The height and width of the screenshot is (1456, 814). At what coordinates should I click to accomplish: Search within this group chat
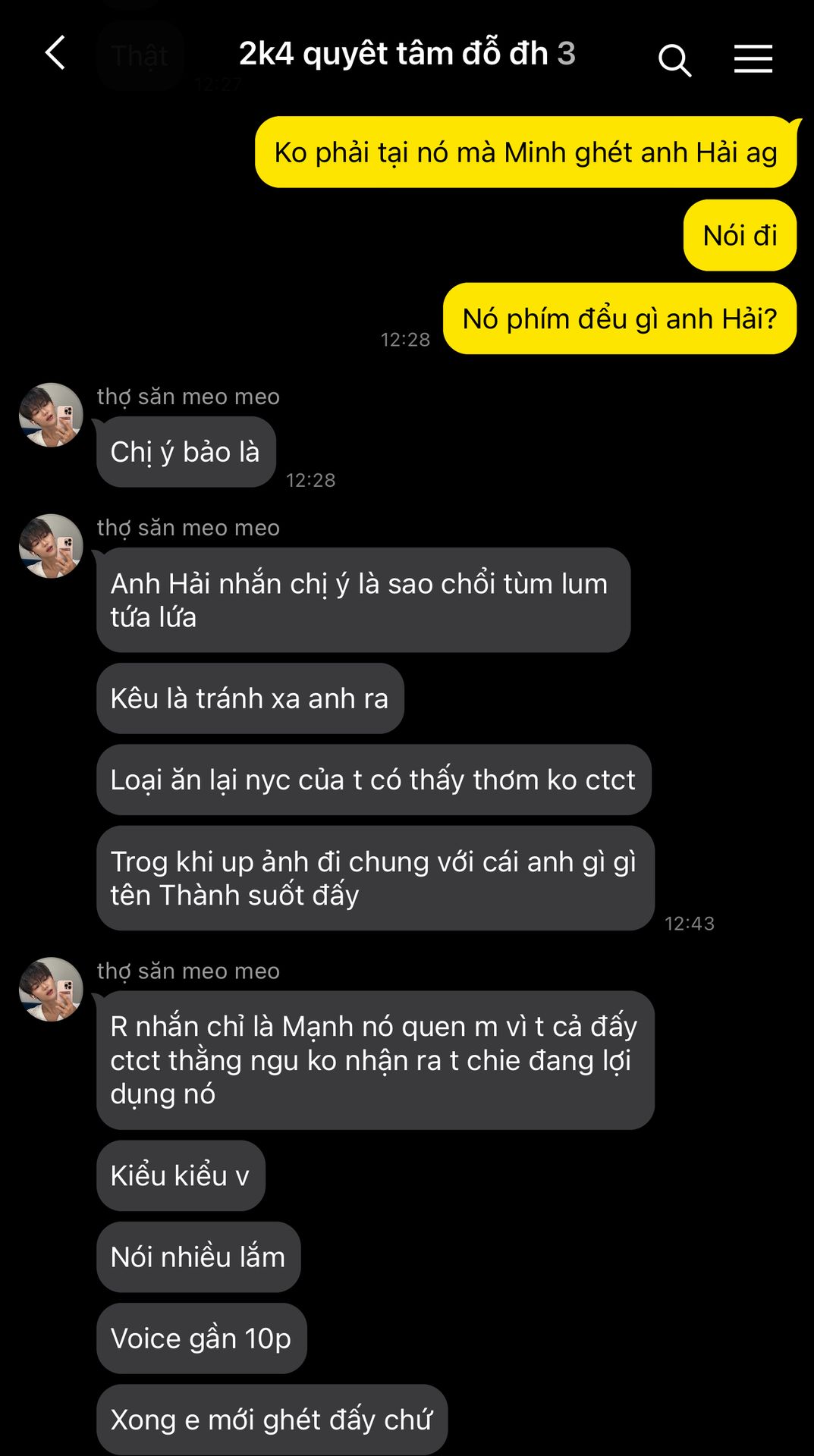(x=674, y=60)
